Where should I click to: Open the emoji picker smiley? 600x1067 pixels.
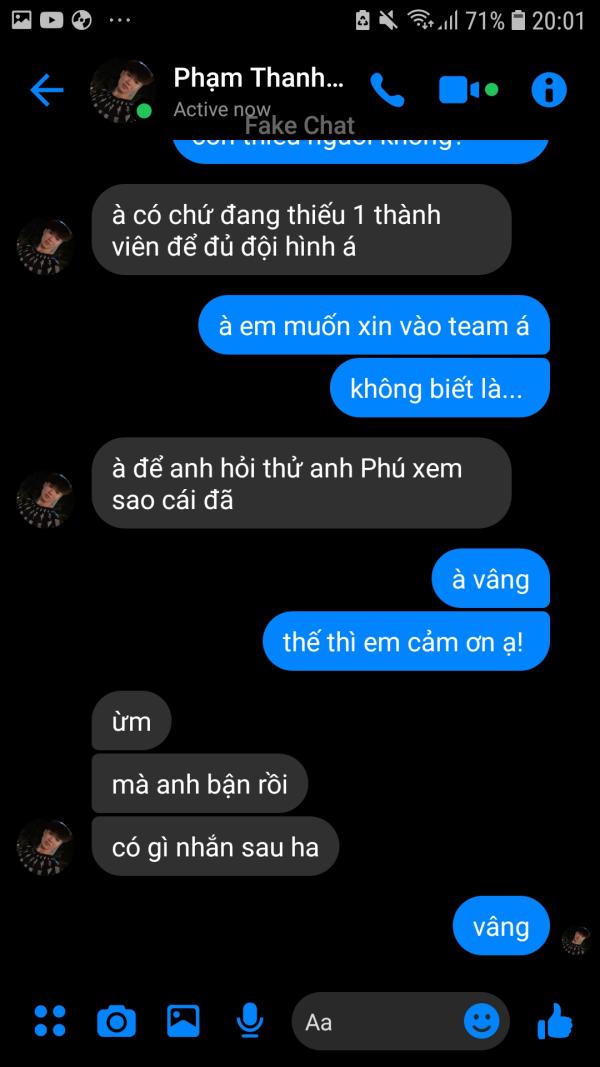click(482, 1020)
